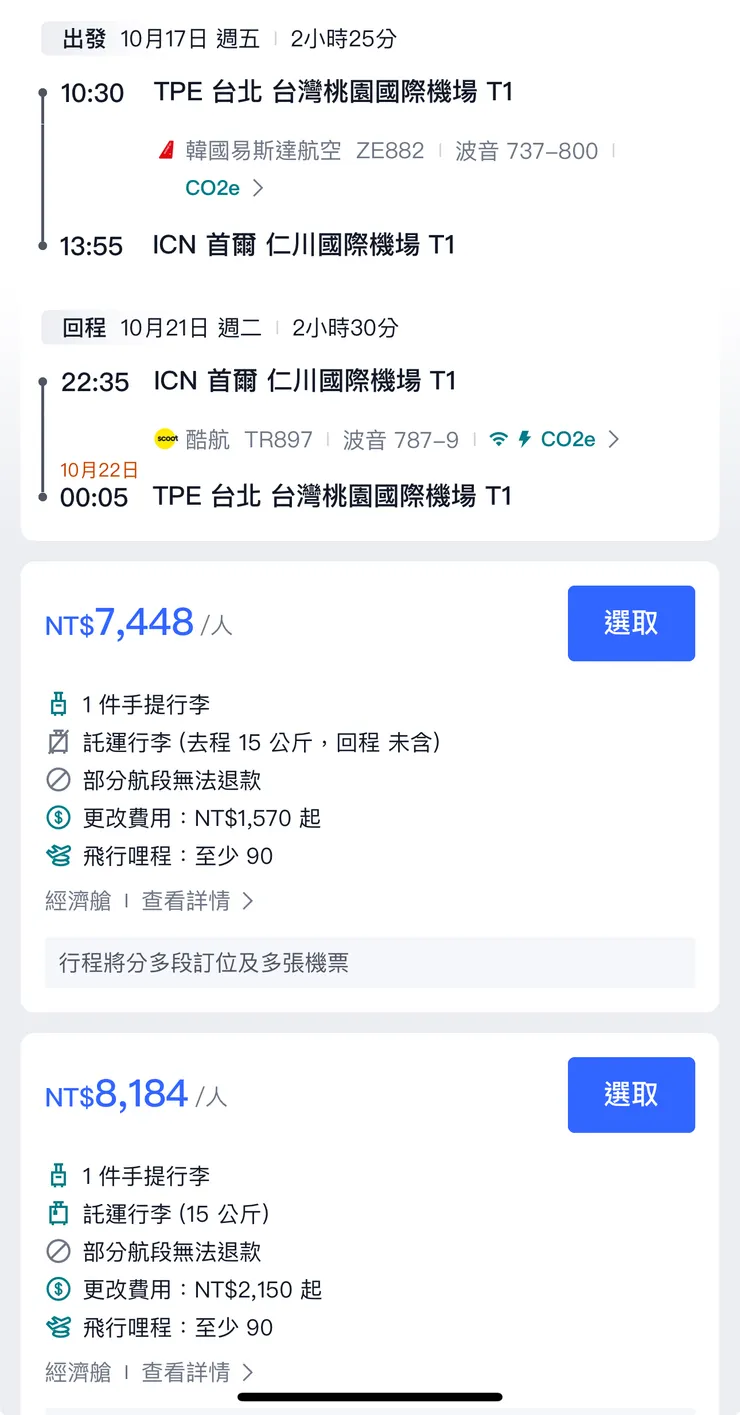Tap the multi-ticket booking notice banner
Screen dimensions: 740x1415
click(x=370, y=961)
